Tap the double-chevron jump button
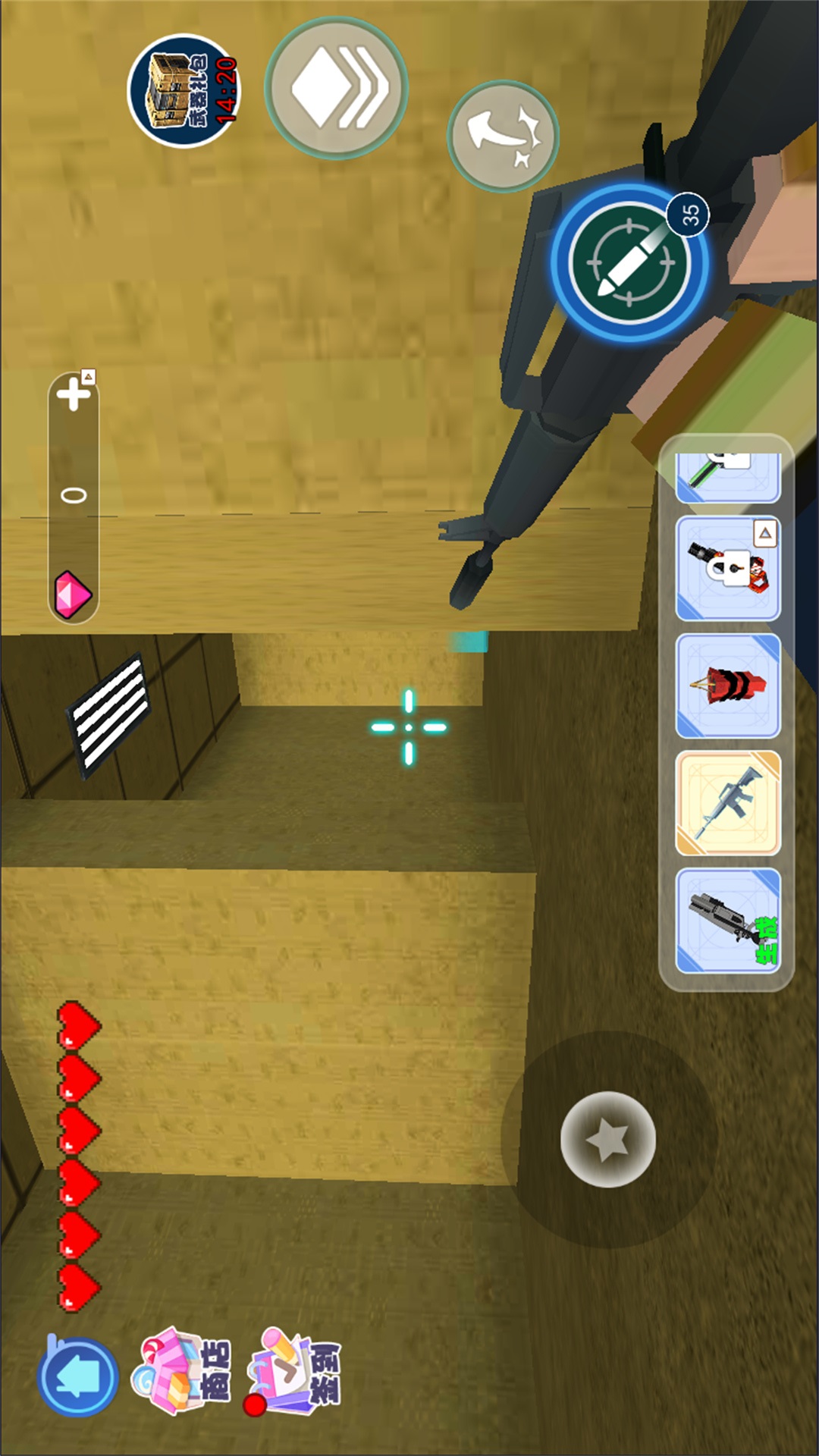This screenshot has width=819, height=1456. [336, 88]
